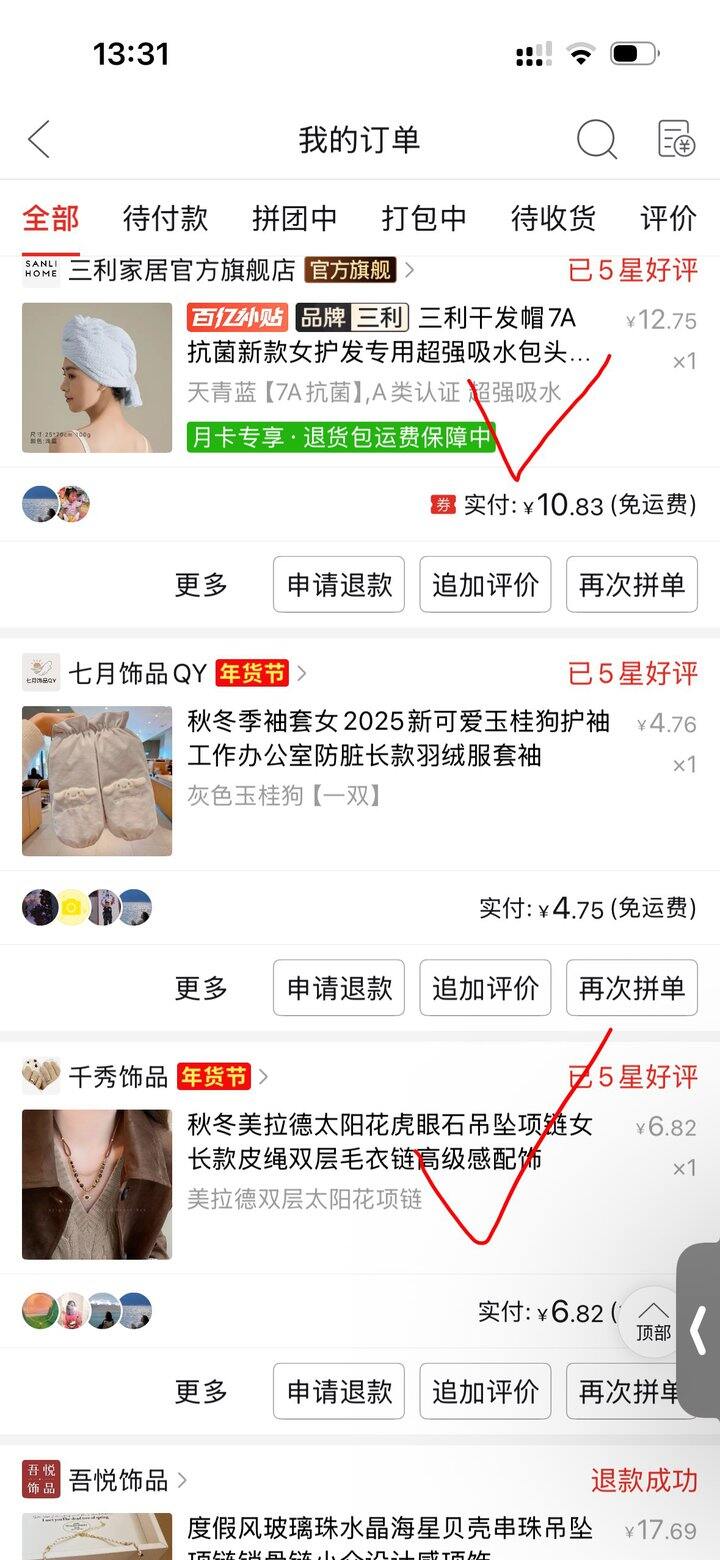The image size is (720, 1560).
Task: Open 吾悦饰品 shop page
Action: (118, 1480)
